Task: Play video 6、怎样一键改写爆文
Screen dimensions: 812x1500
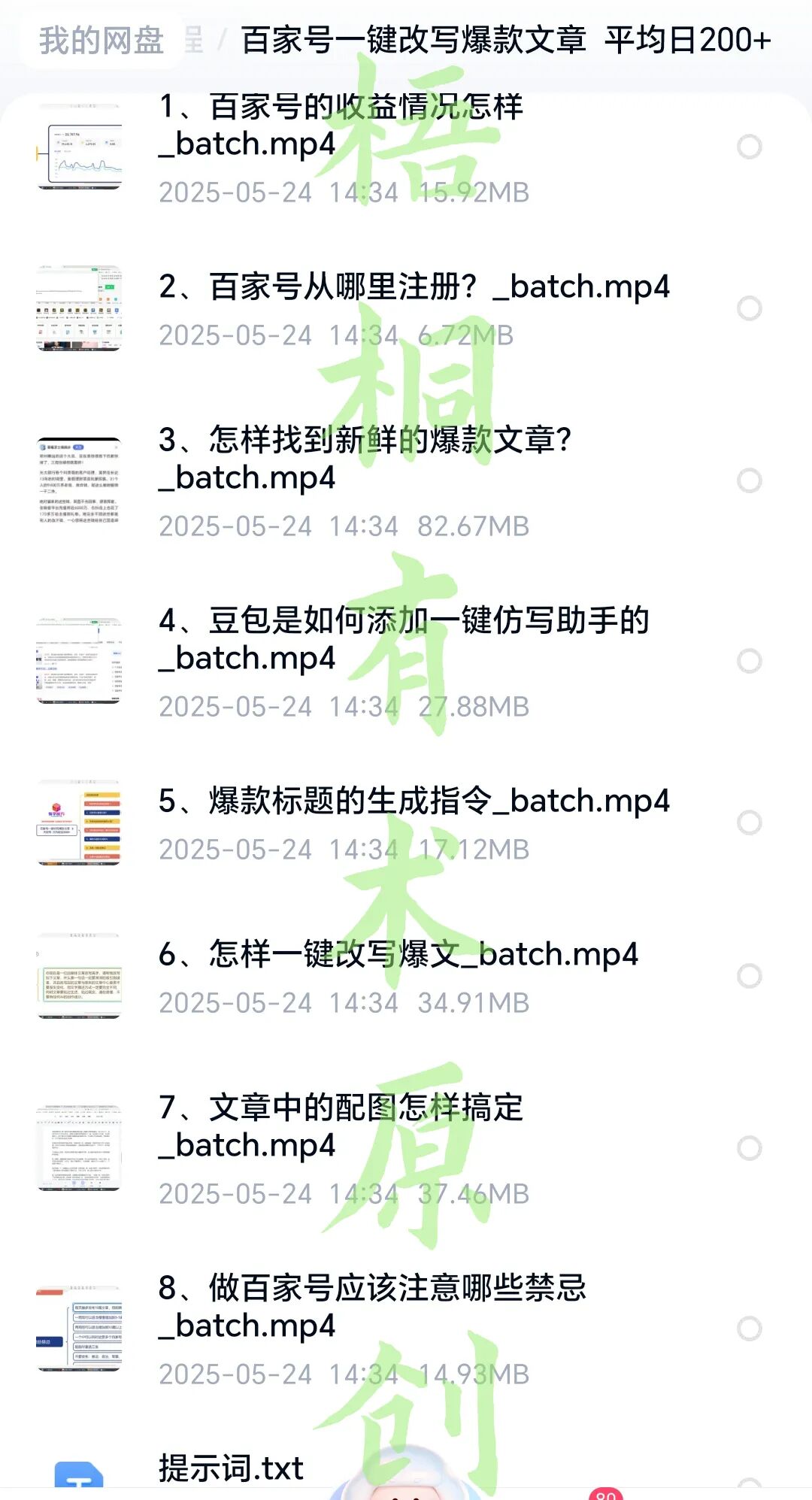Action: (x=398, y=955)
